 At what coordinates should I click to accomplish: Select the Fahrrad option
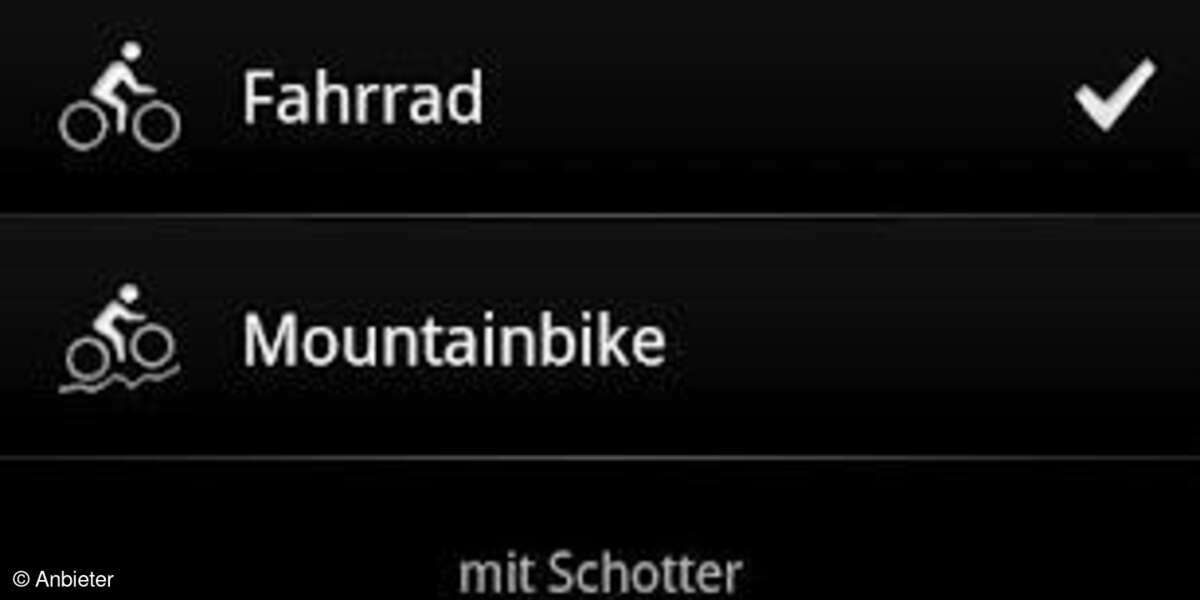362,98
